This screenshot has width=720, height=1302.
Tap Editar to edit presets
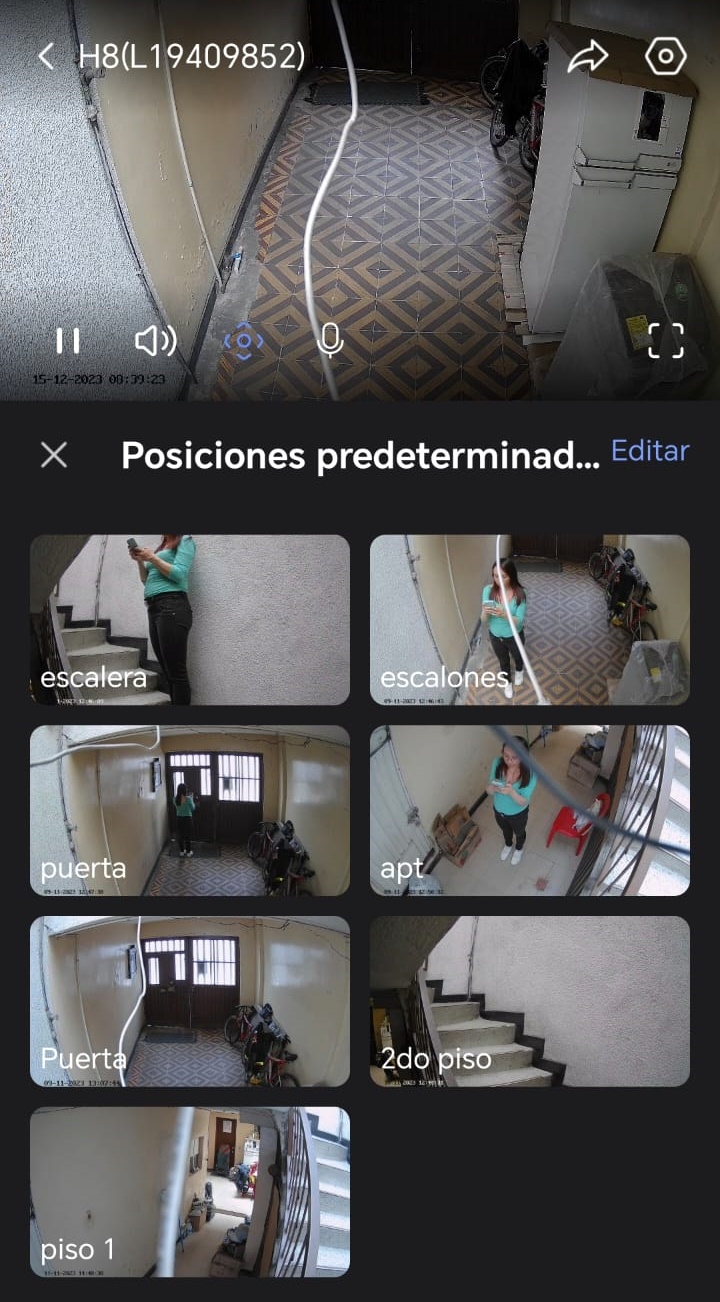(x=650, y=451)
